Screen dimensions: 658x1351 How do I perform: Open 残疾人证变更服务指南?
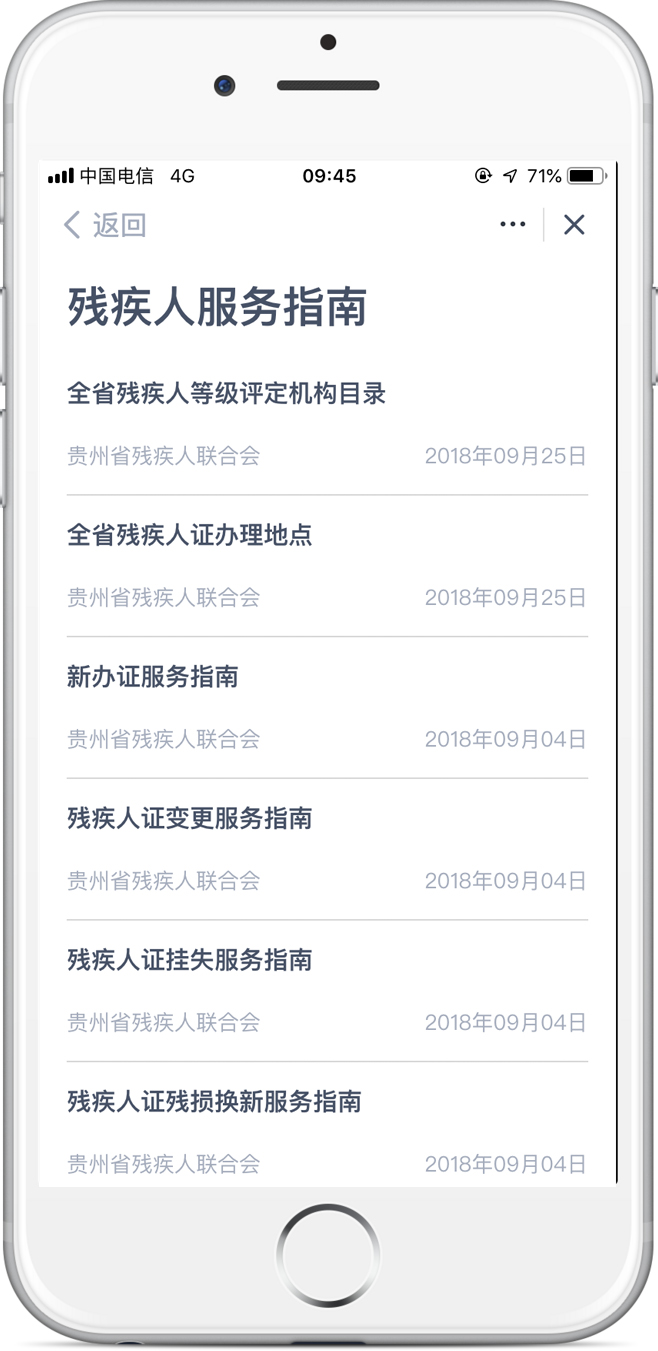click(x=327, y=850)
